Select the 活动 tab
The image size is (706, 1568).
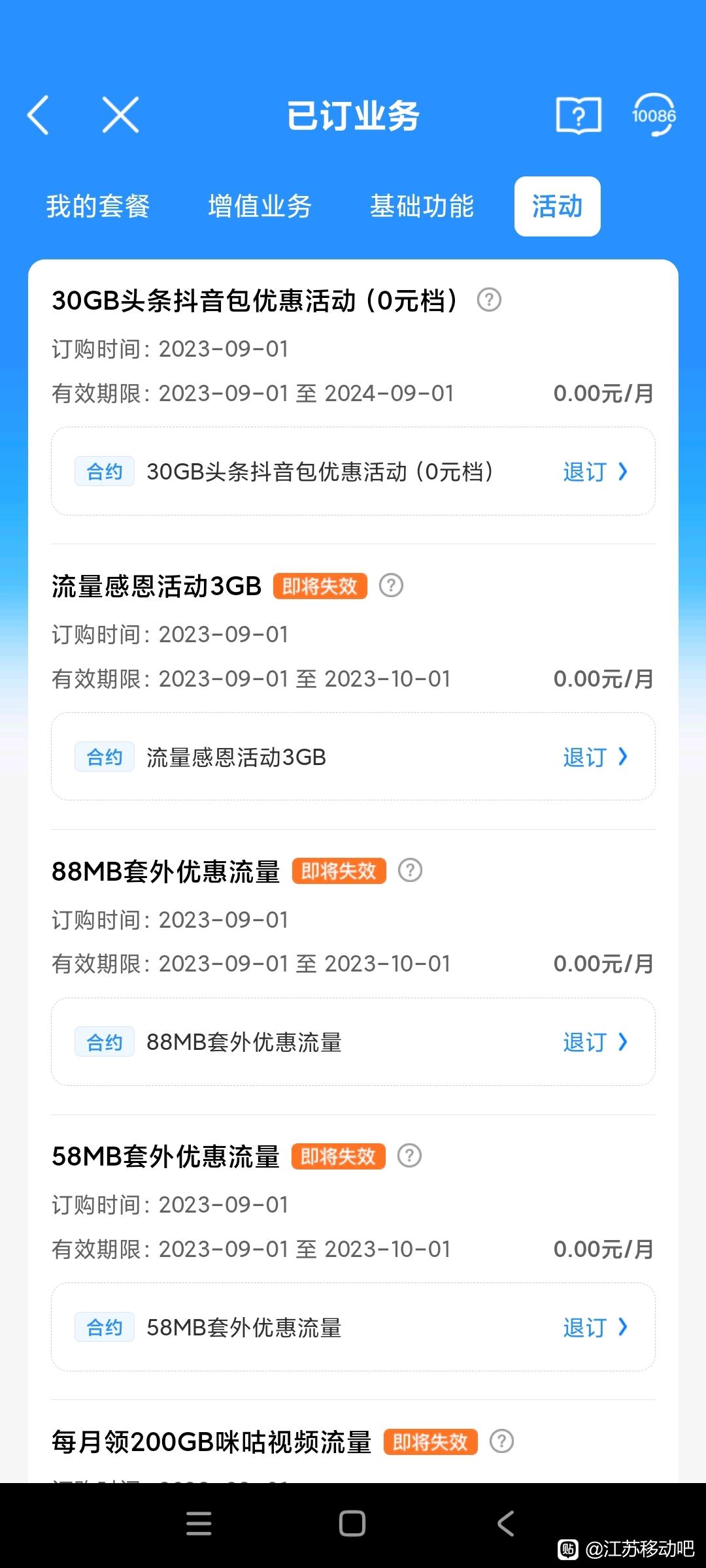[558, 206]
